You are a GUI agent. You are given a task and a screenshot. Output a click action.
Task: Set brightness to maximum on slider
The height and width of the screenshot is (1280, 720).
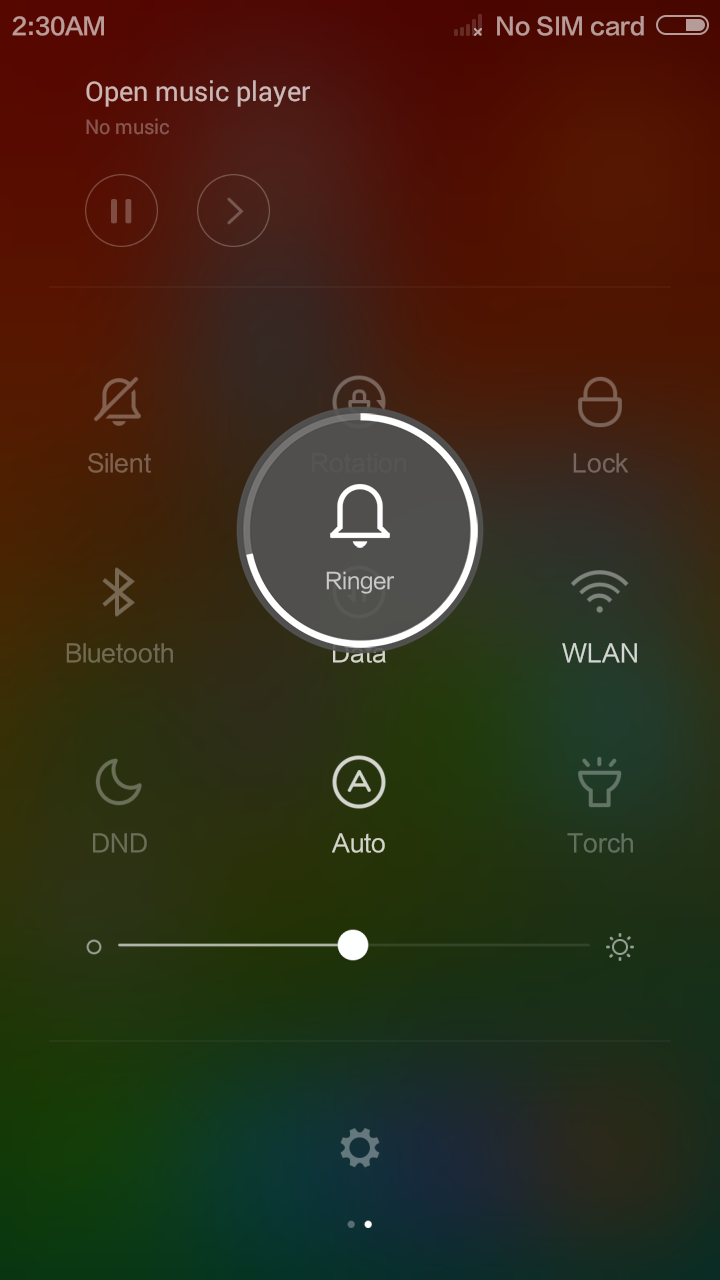pos(588,946)
